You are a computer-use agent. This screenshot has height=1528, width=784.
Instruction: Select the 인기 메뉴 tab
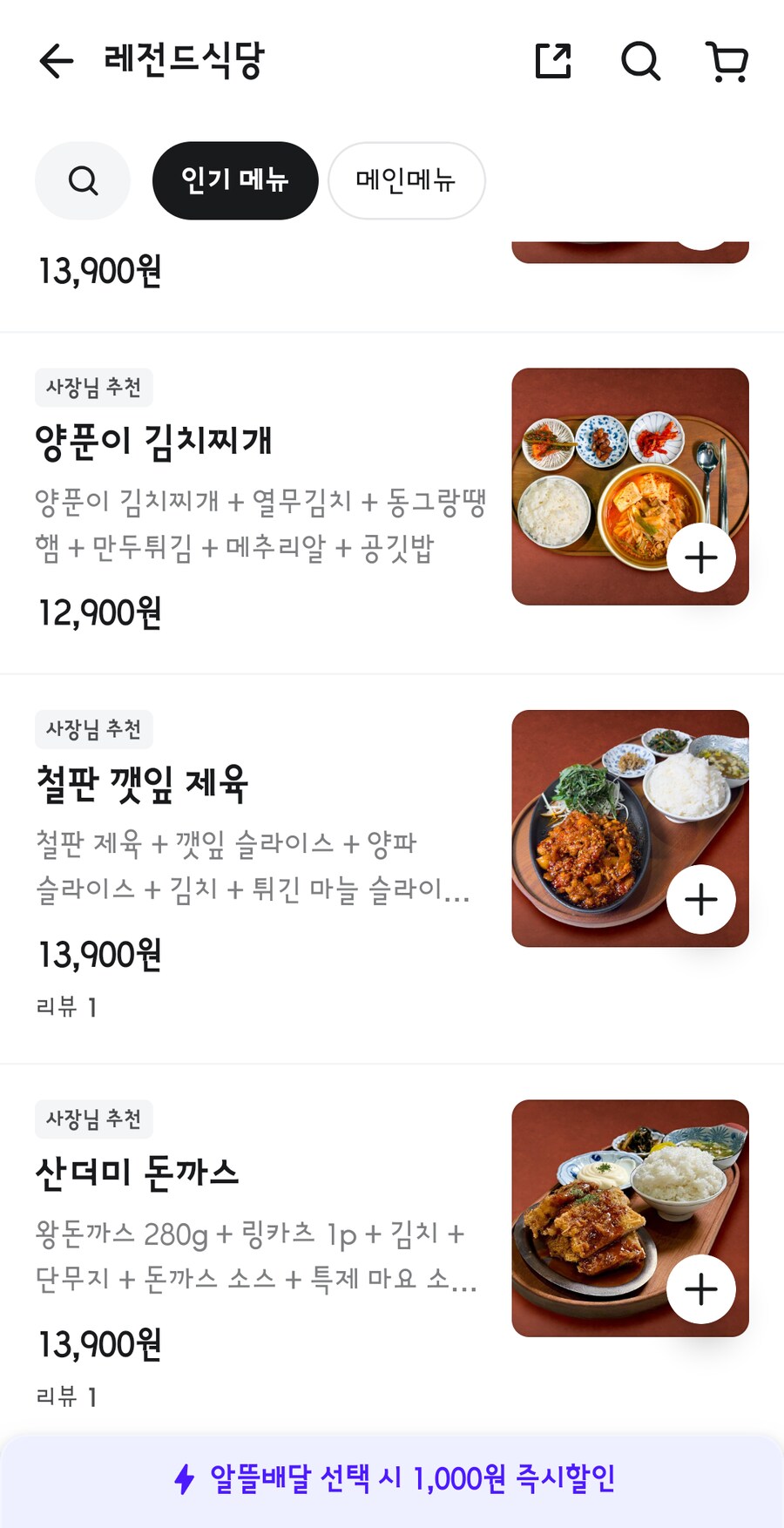pos(235,180)
